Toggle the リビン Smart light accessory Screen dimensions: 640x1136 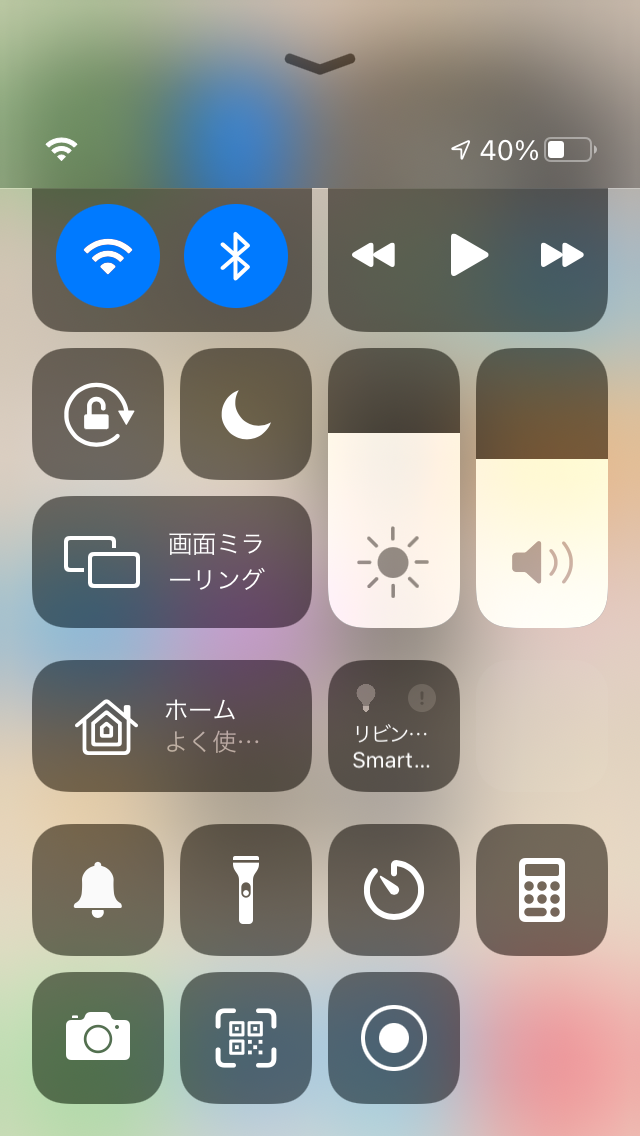click(x=394, y=726)
